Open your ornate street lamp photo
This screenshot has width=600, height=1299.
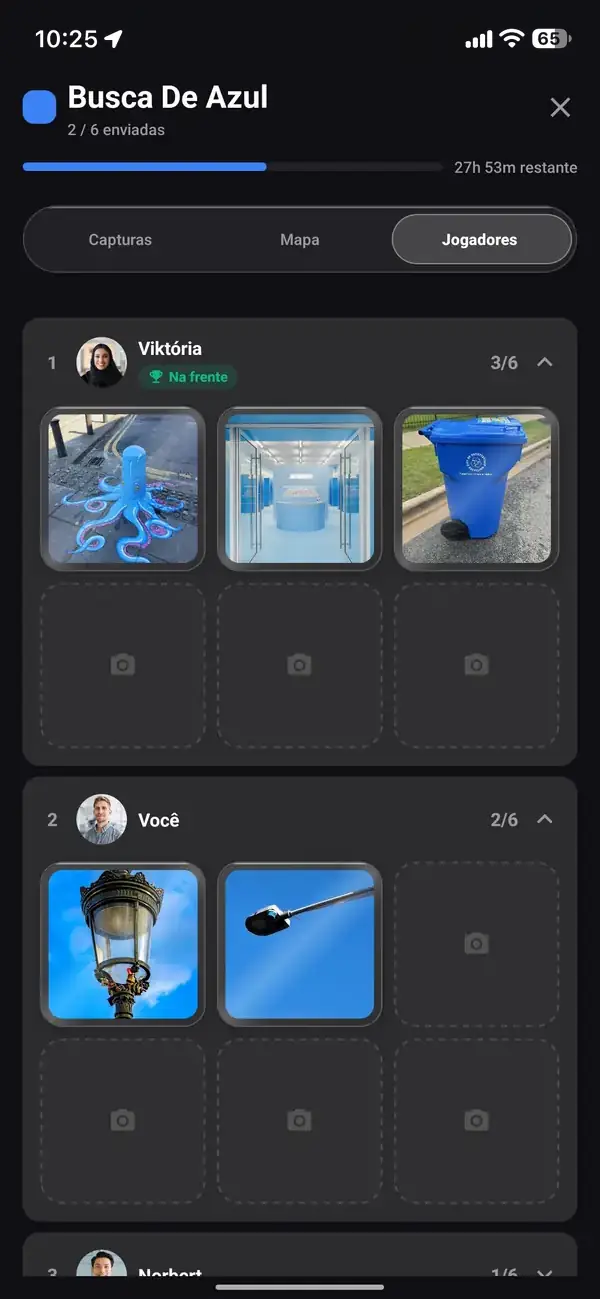pyautogui.click(x=123, y=944)
